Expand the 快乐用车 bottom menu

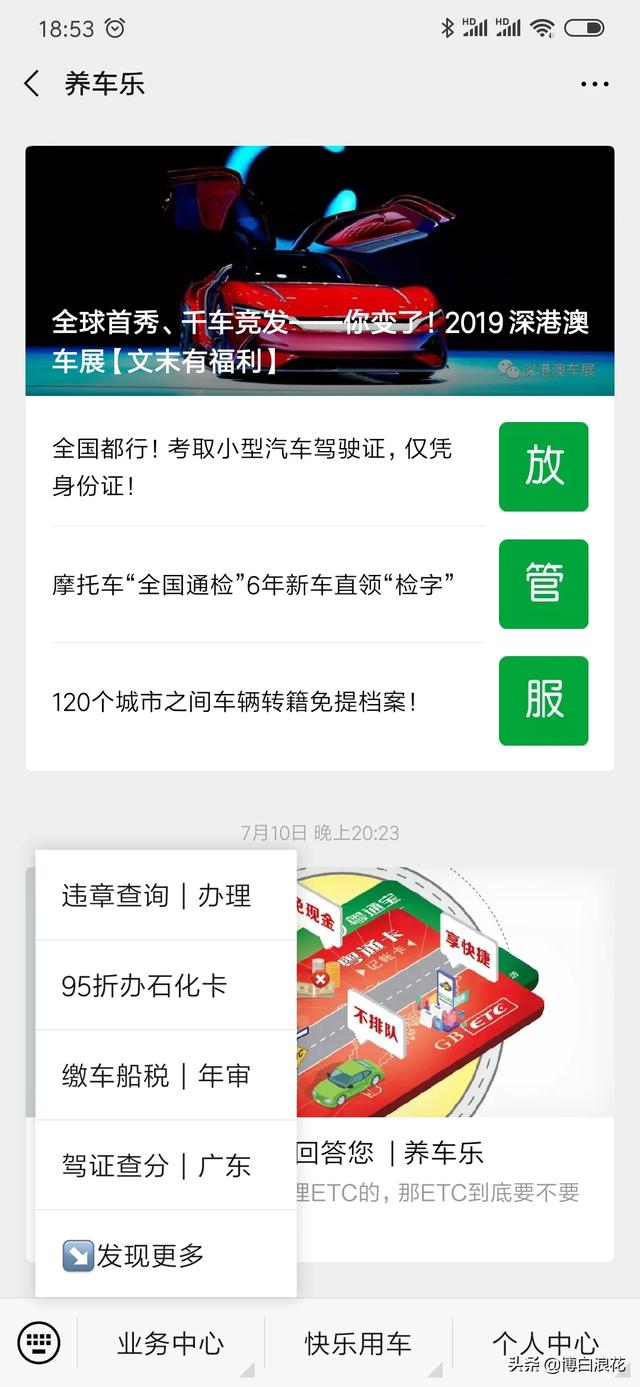click(x=358, y=1343)
